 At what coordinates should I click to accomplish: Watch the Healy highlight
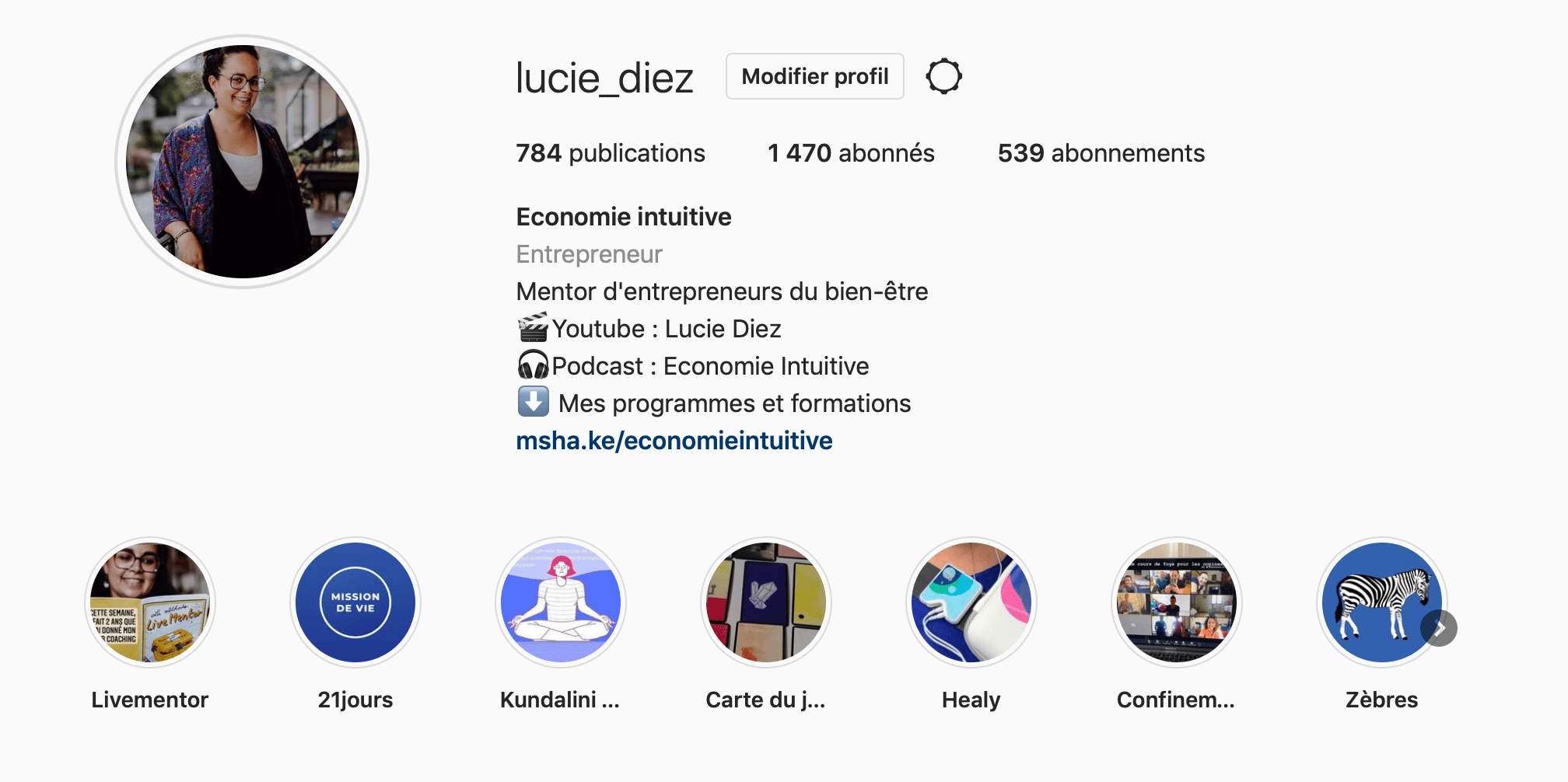[x=971, y=602]
